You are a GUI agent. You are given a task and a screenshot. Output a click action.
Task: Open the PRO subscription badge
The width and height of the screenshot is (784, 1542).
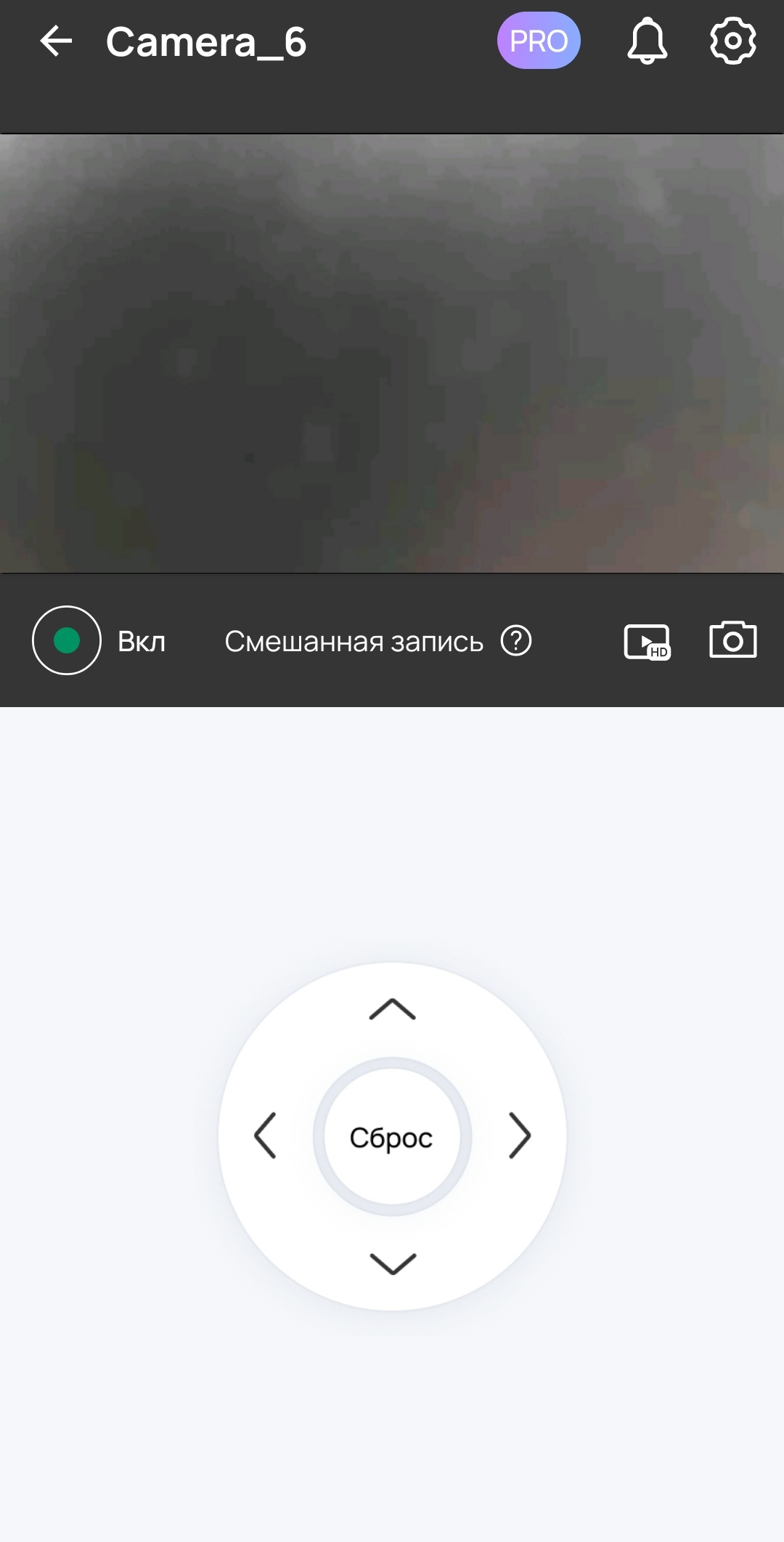538,41
